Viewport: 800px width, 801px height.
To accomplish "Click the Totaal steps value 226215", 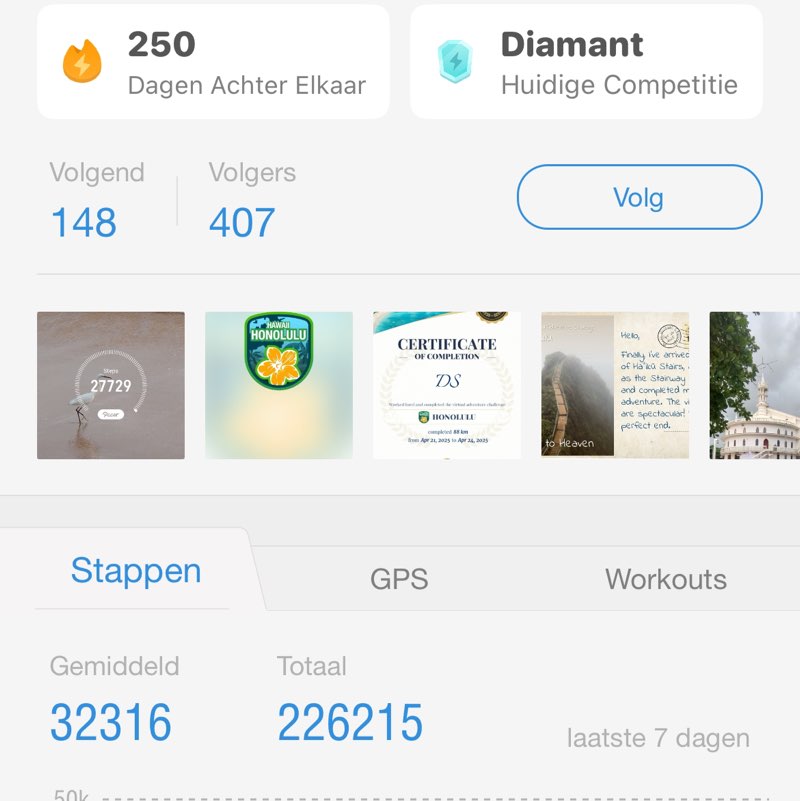I will (348, 721).
